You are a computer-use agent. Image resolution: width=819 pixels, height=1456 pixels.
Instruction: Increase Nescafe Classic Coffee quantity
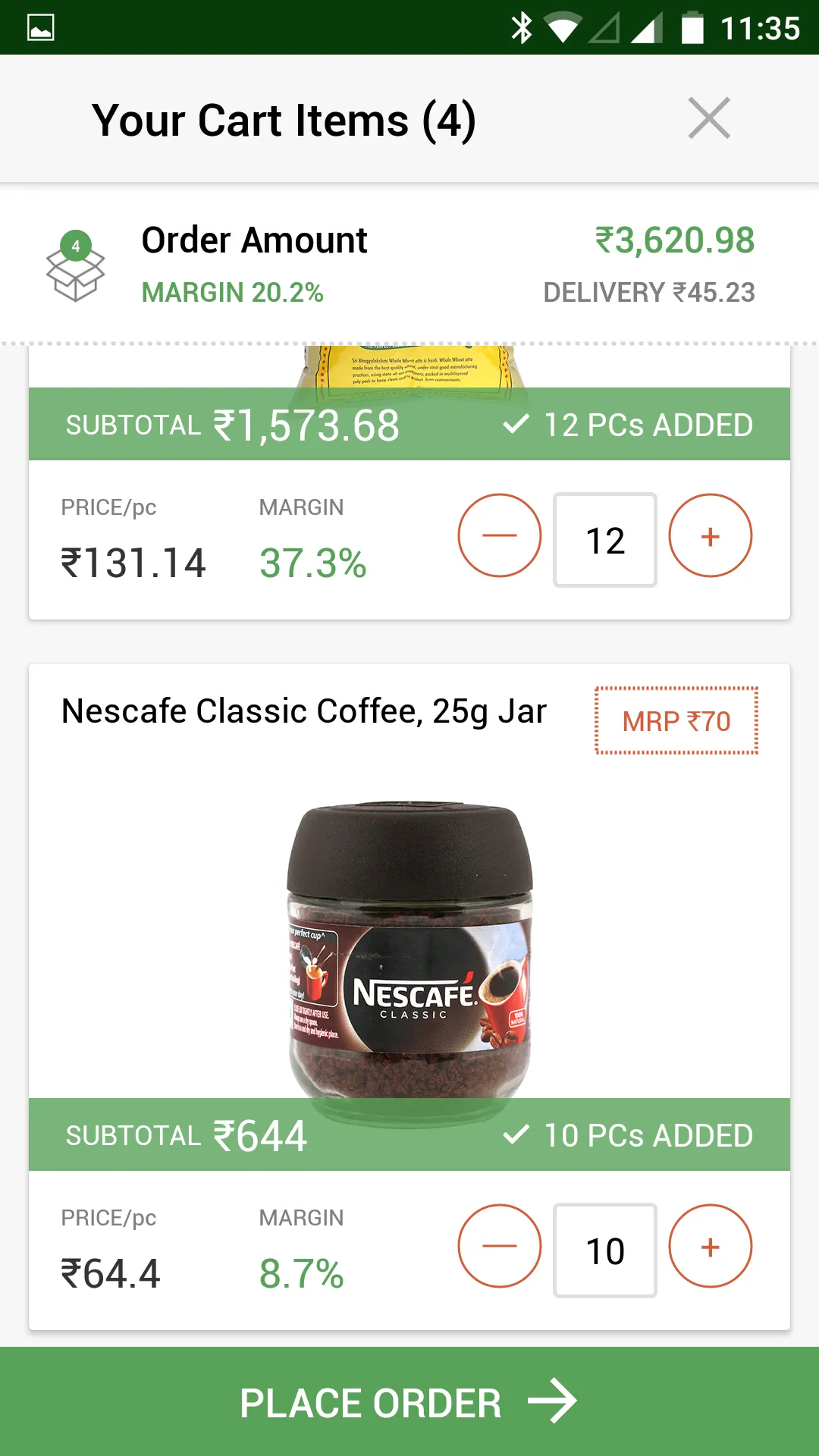point(710,1246)
